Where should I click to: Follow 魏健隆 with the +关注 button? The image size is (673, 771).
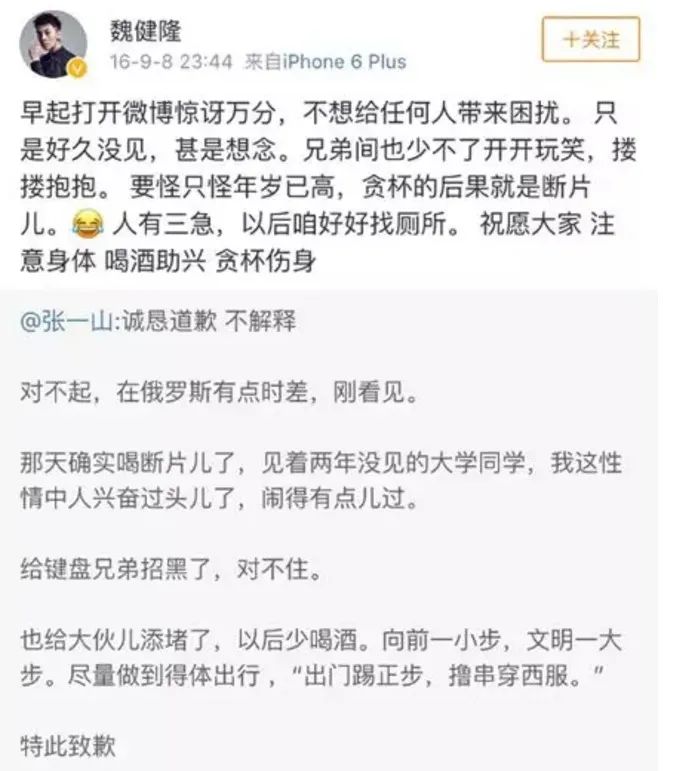click(590, 40)
